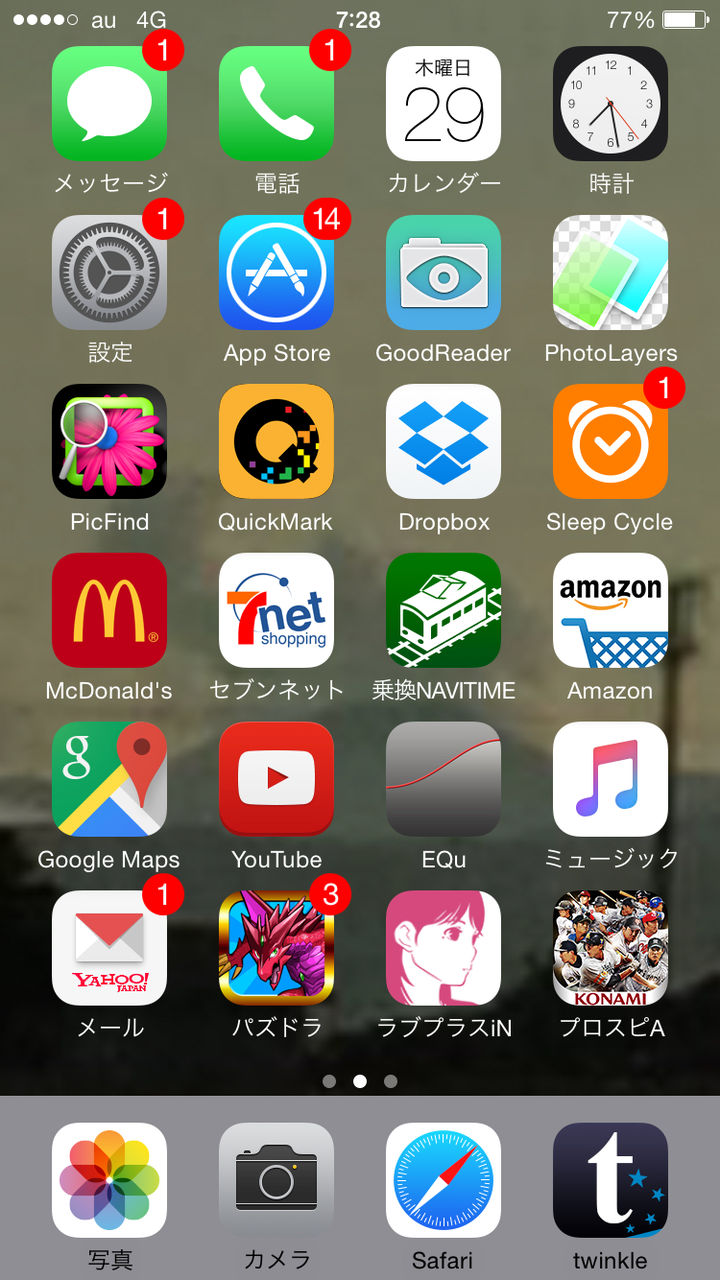The width and height of the screenshot is (720, 1280).
Task: Open Yahoo! Japan メール app
Action: (x=109, y=948)
